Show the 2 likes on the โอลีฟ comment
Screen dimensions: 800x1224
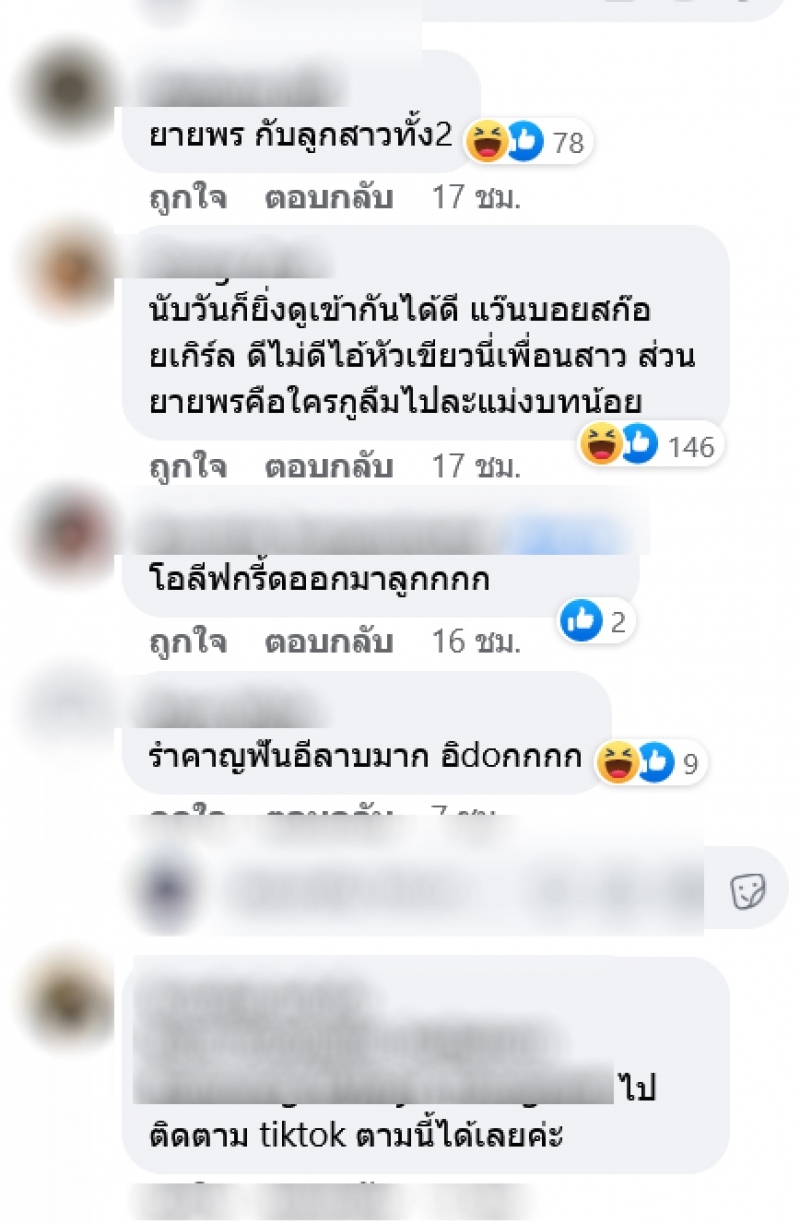pos(594,622)
